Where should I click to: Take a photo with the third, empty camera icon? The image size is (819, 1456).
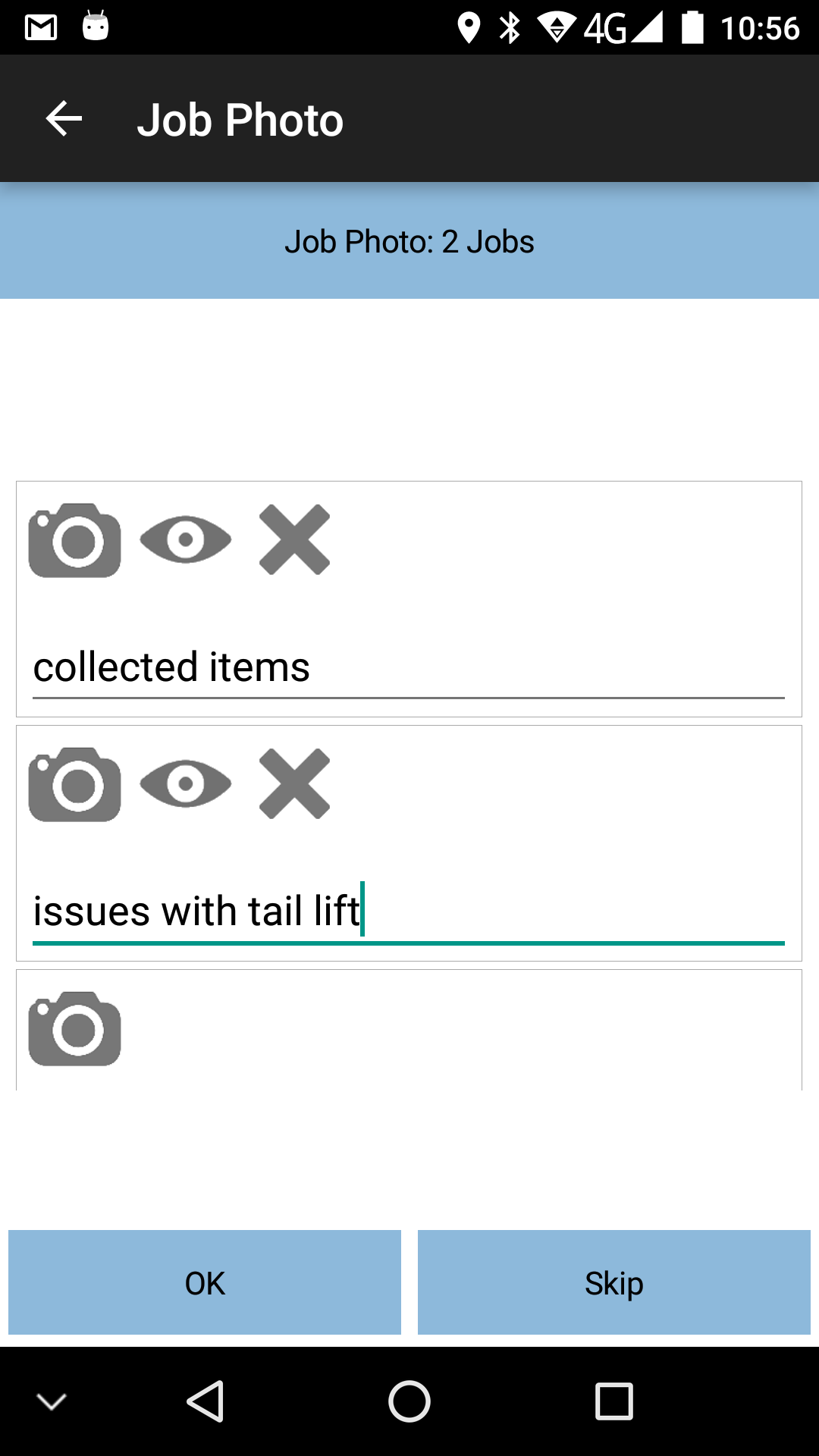(74, 1028)
